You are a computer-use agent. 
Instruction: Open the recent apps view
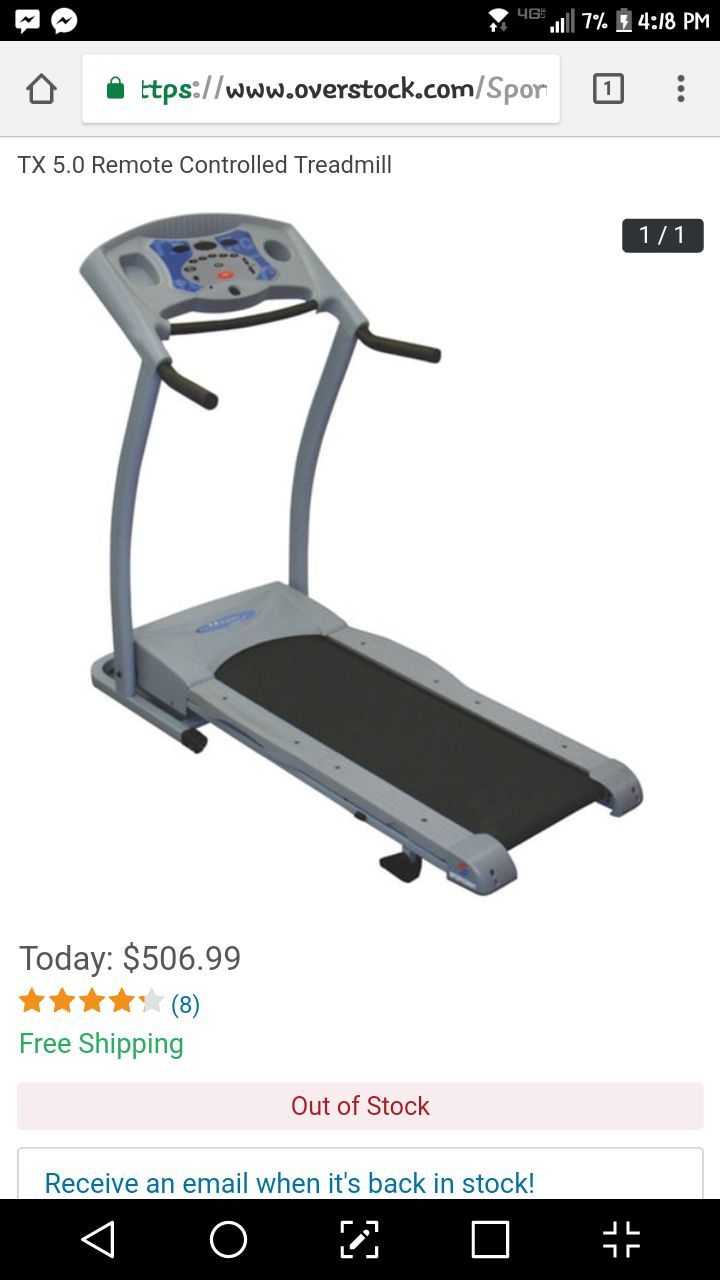[490, 1240]
